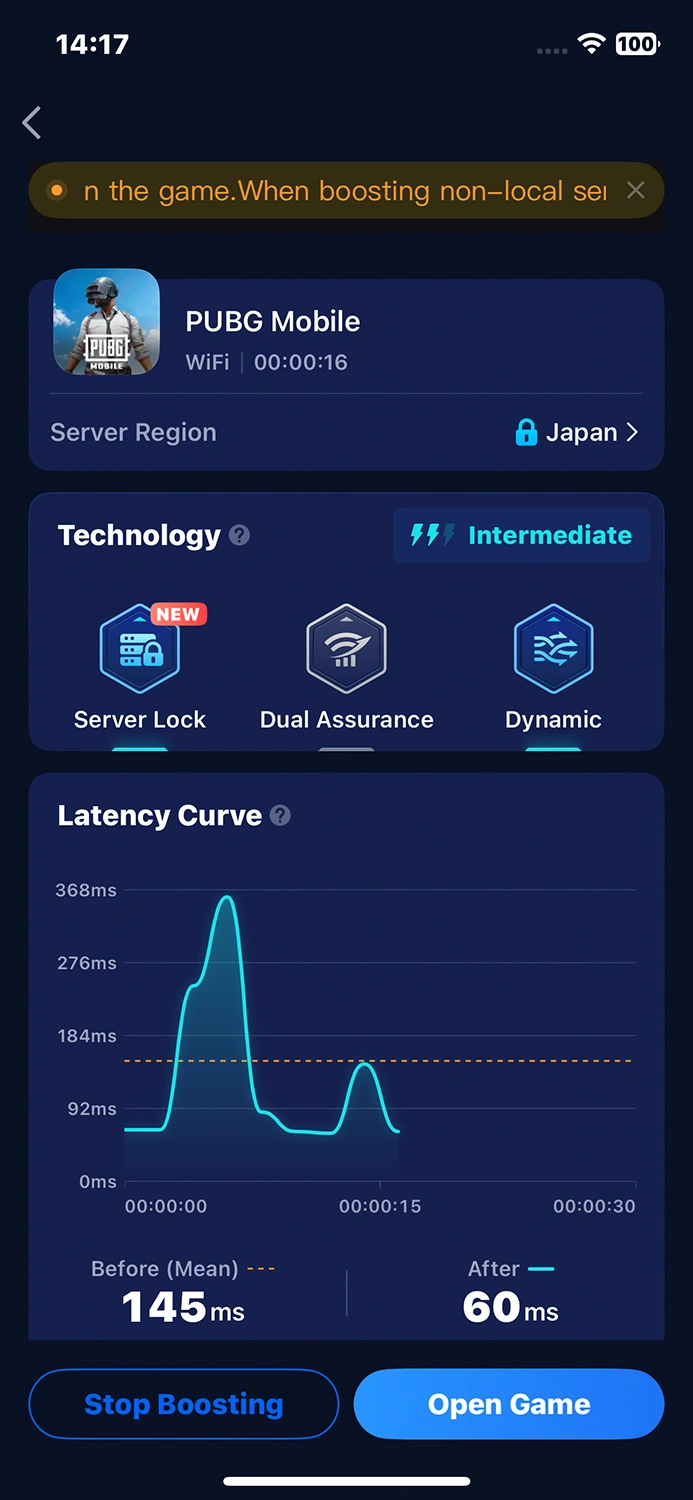Tap the Intermediate boost level button
This screenshot has width=693, height=1500.
pos(521,535)
